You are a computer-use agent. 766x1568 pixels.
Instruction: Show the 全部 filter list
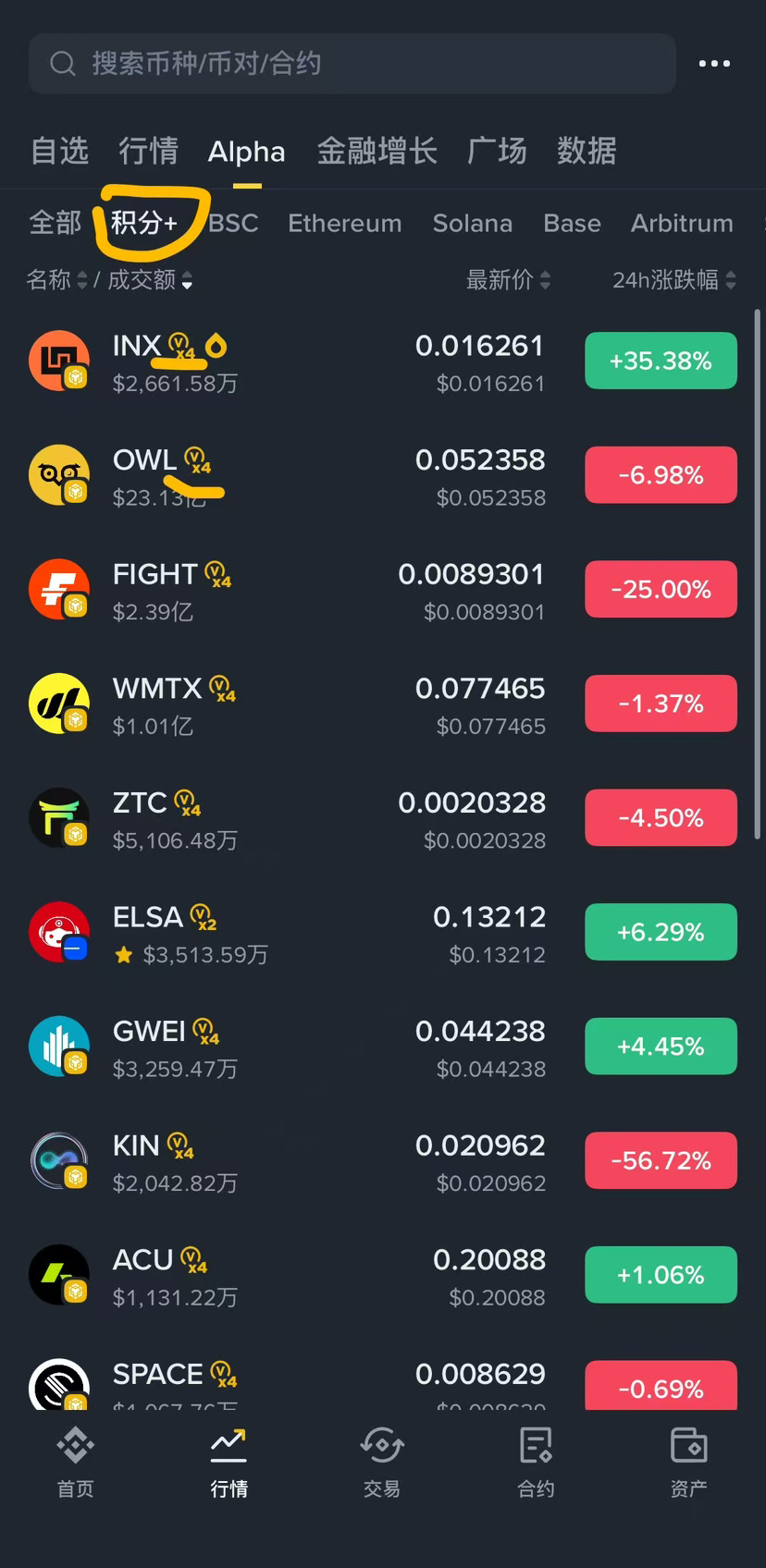tap(56, 223)
